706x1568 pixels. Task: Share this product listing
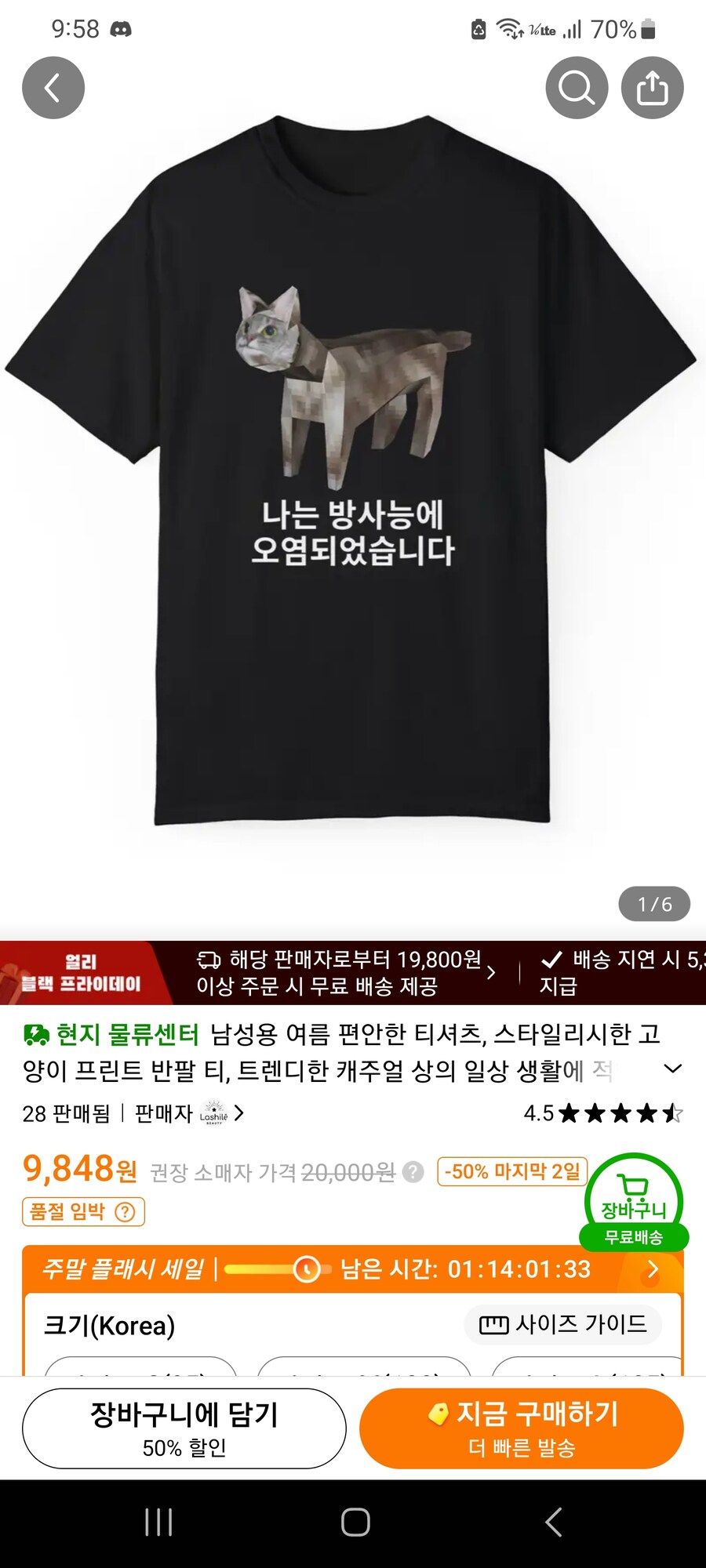[x=652, y=88]
